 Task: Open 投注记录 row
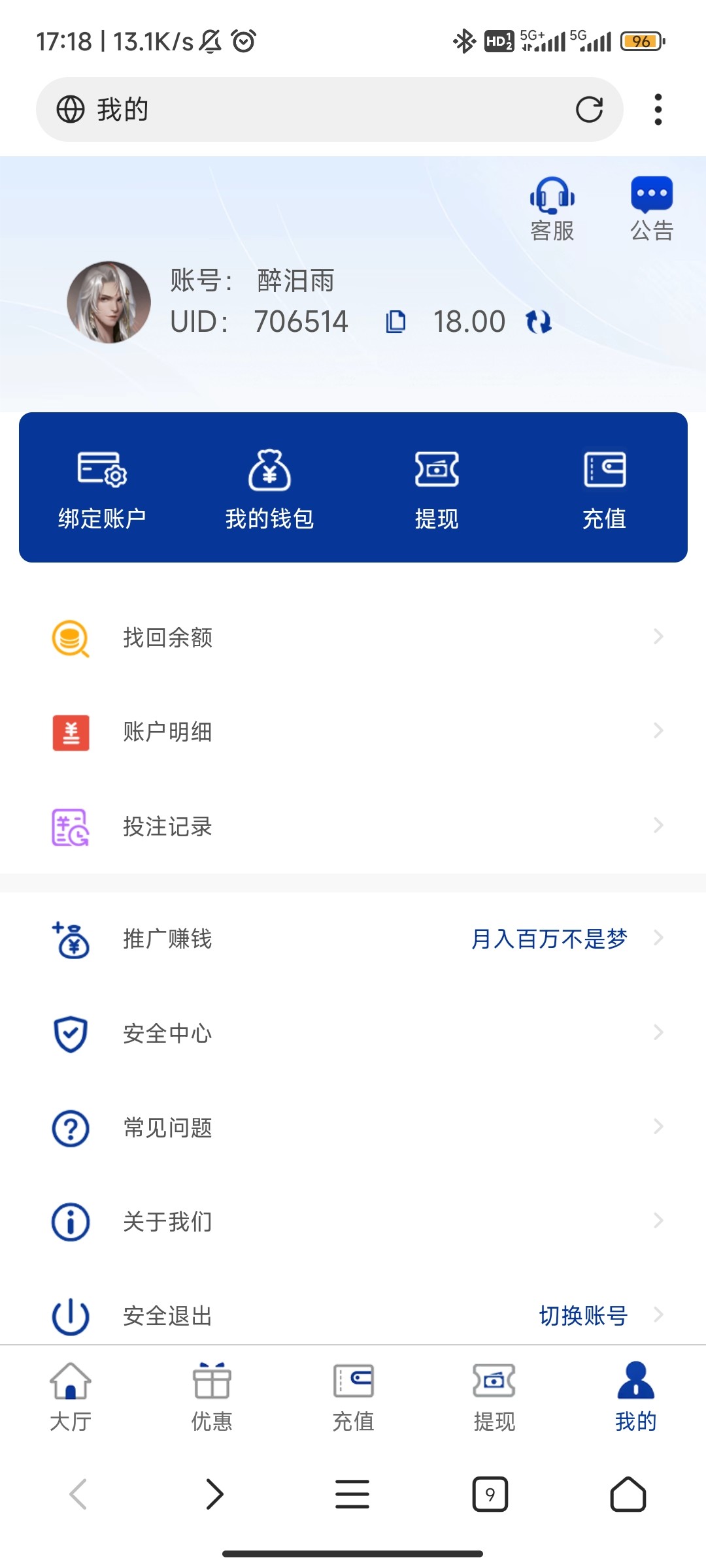coord(353,826)
